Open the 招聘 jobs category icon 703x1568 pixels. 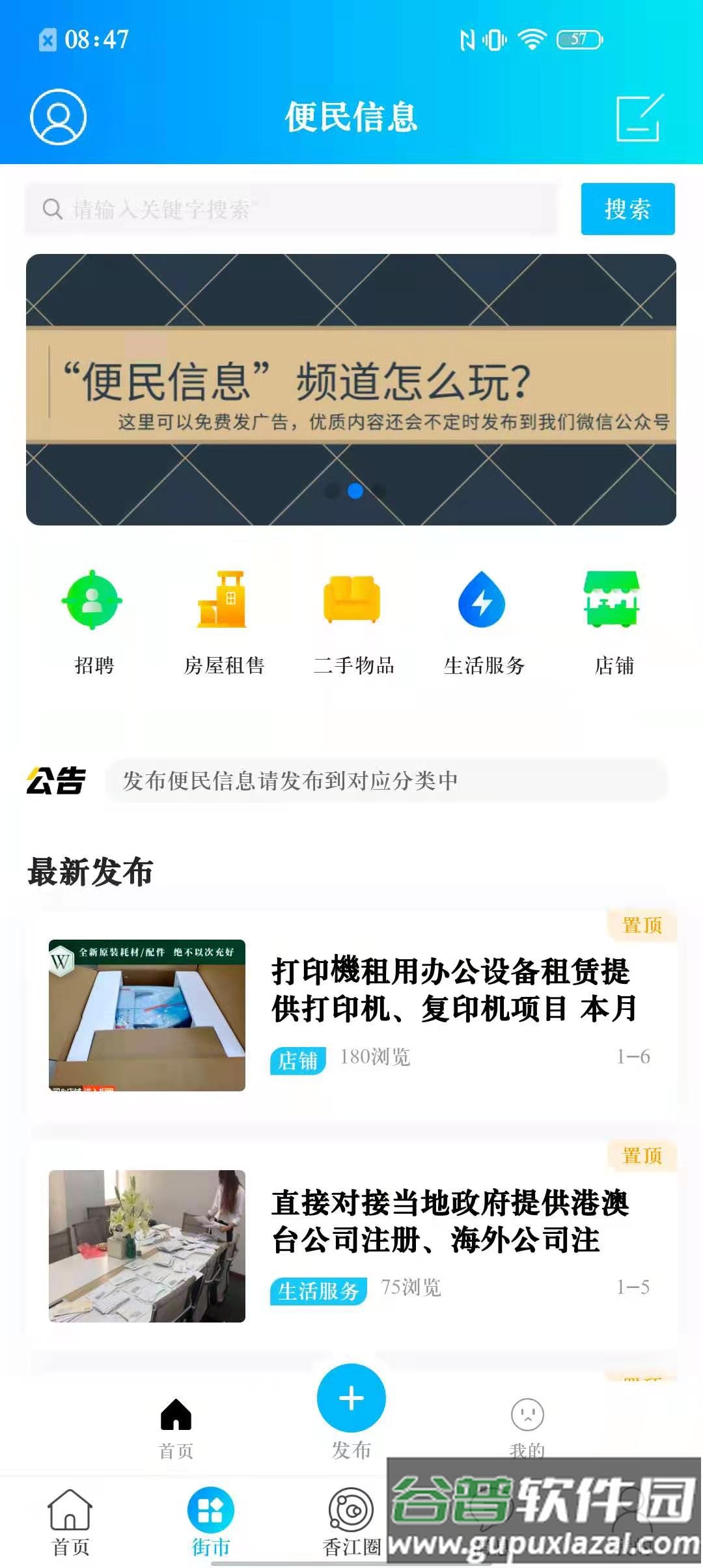point(94,600)
